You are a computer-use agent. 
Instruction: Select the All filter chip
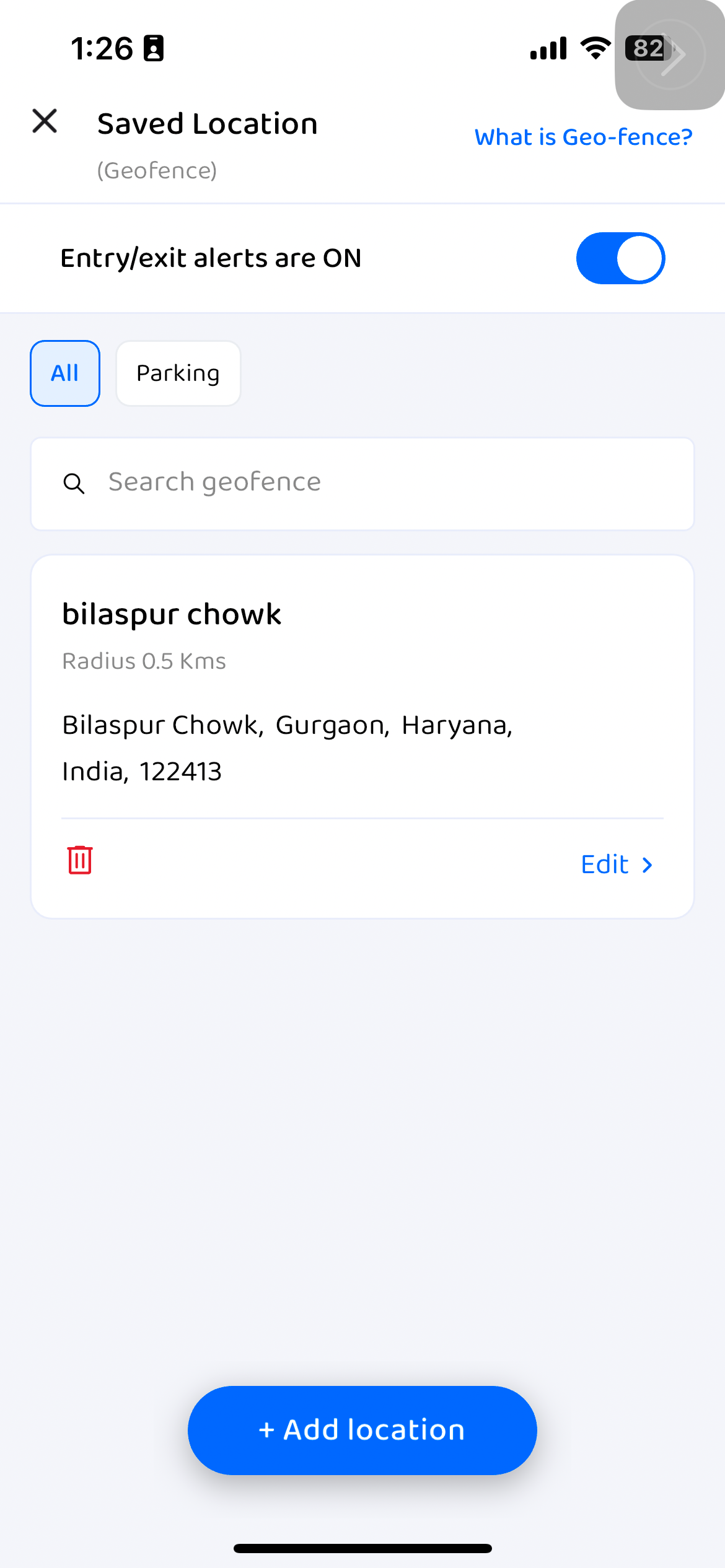tap(65, 373)
